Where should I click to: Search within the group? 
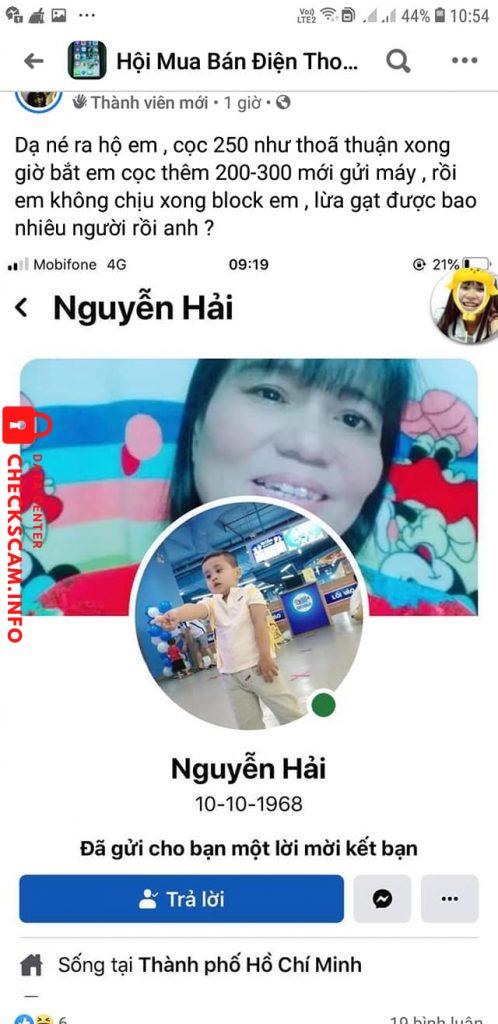click(398, 61)
